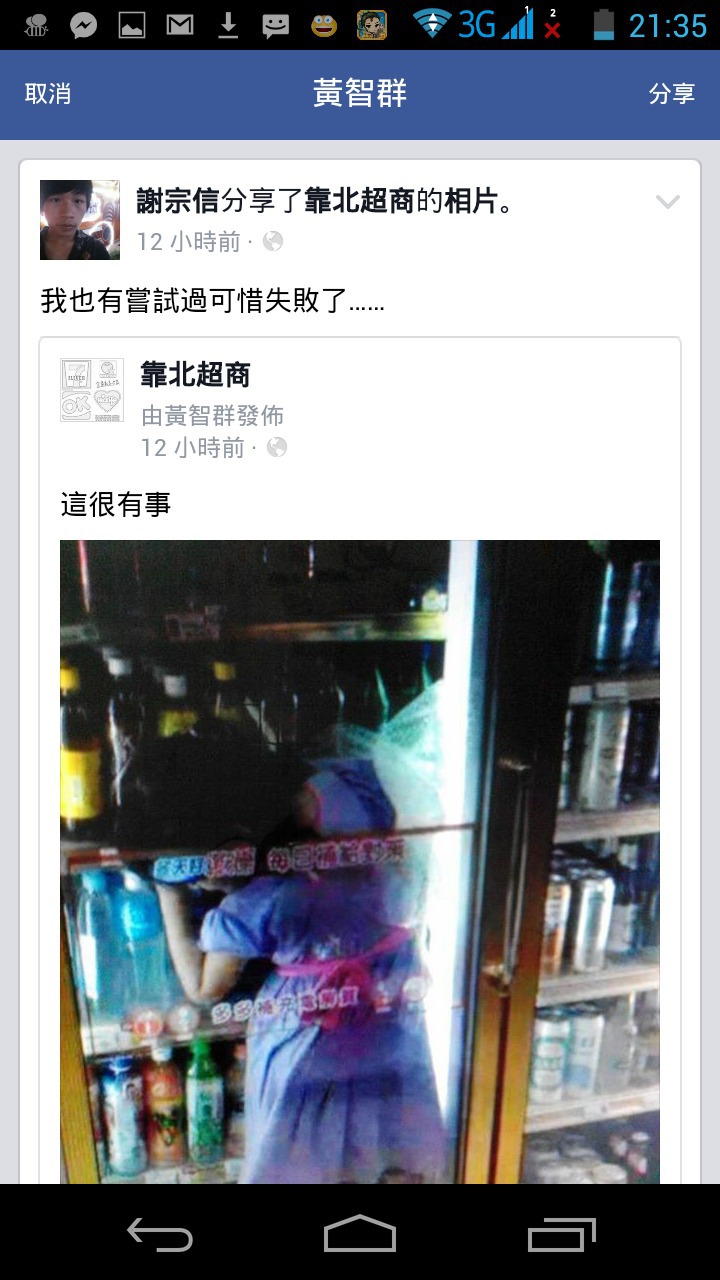The height and width of the screenshot is (1280, 720).
Task: Tap 分享 to share the post
Action: click(671, 94)
